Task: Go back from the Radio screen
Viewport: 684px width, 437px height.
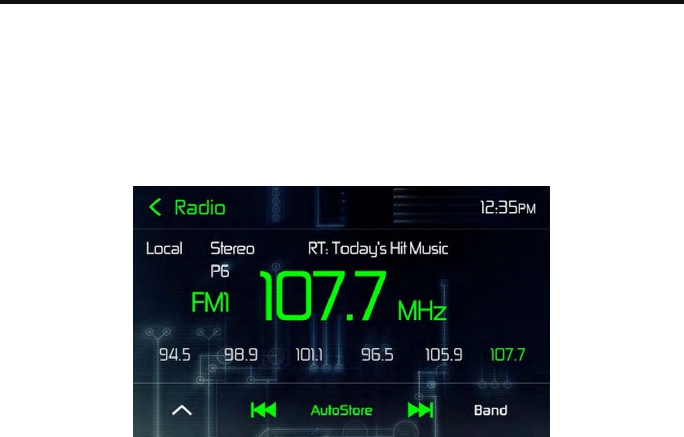Action: (156, 208)
